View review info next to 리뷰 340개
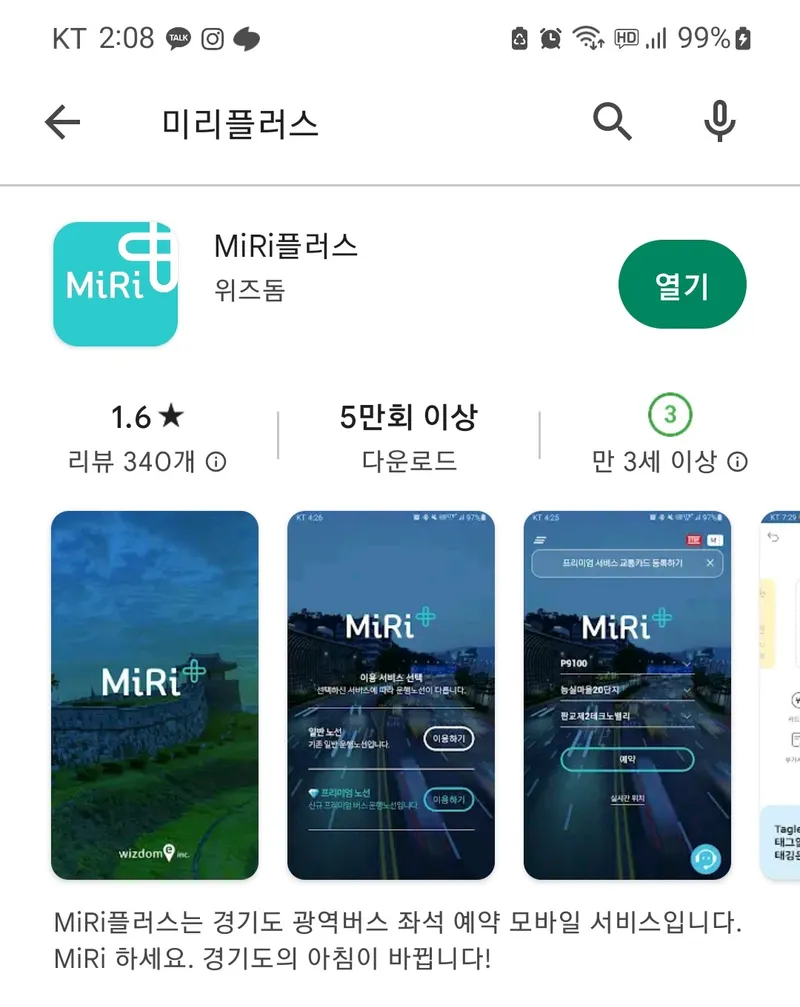Image resolution: width=800 pixels, height=1007 pixels. pos(216,462)
